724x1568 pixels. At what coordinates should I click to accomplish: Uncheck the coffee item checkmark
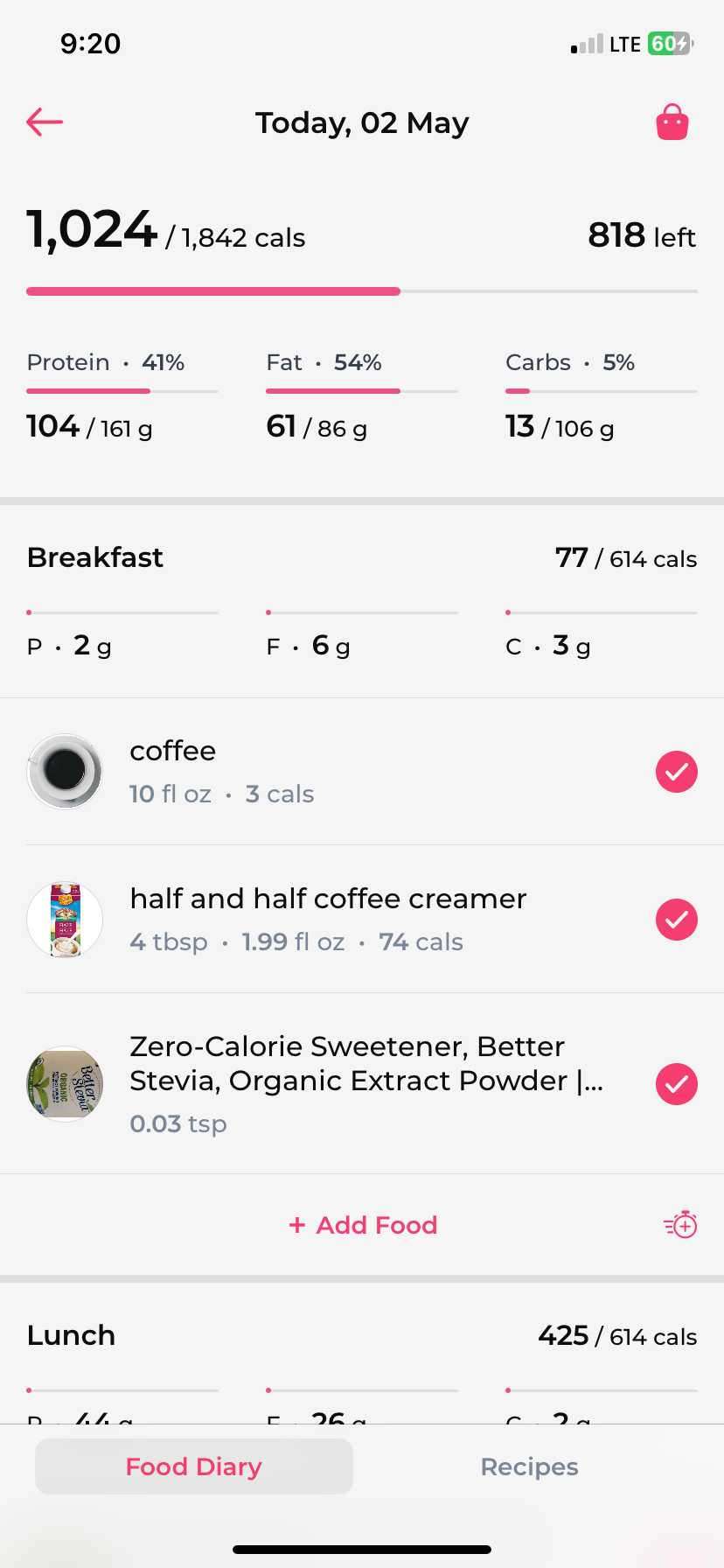pos(677,772)
